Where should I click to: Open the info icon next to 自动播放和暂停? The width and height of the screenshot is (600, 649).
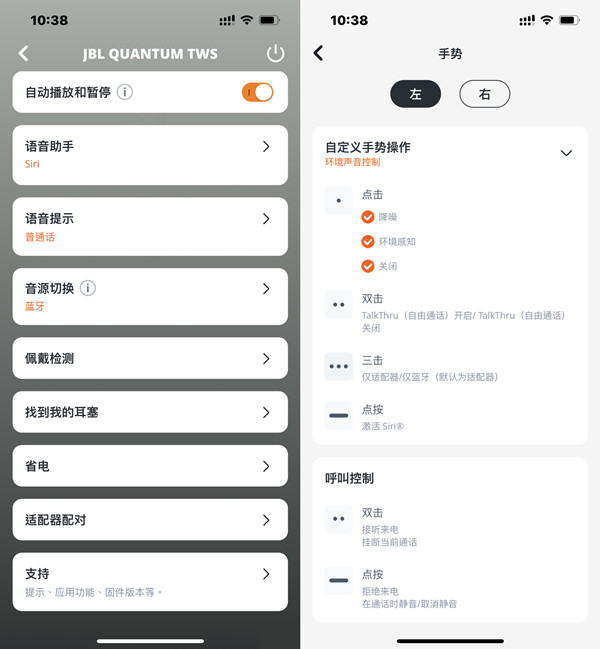(x=125, y=92)
